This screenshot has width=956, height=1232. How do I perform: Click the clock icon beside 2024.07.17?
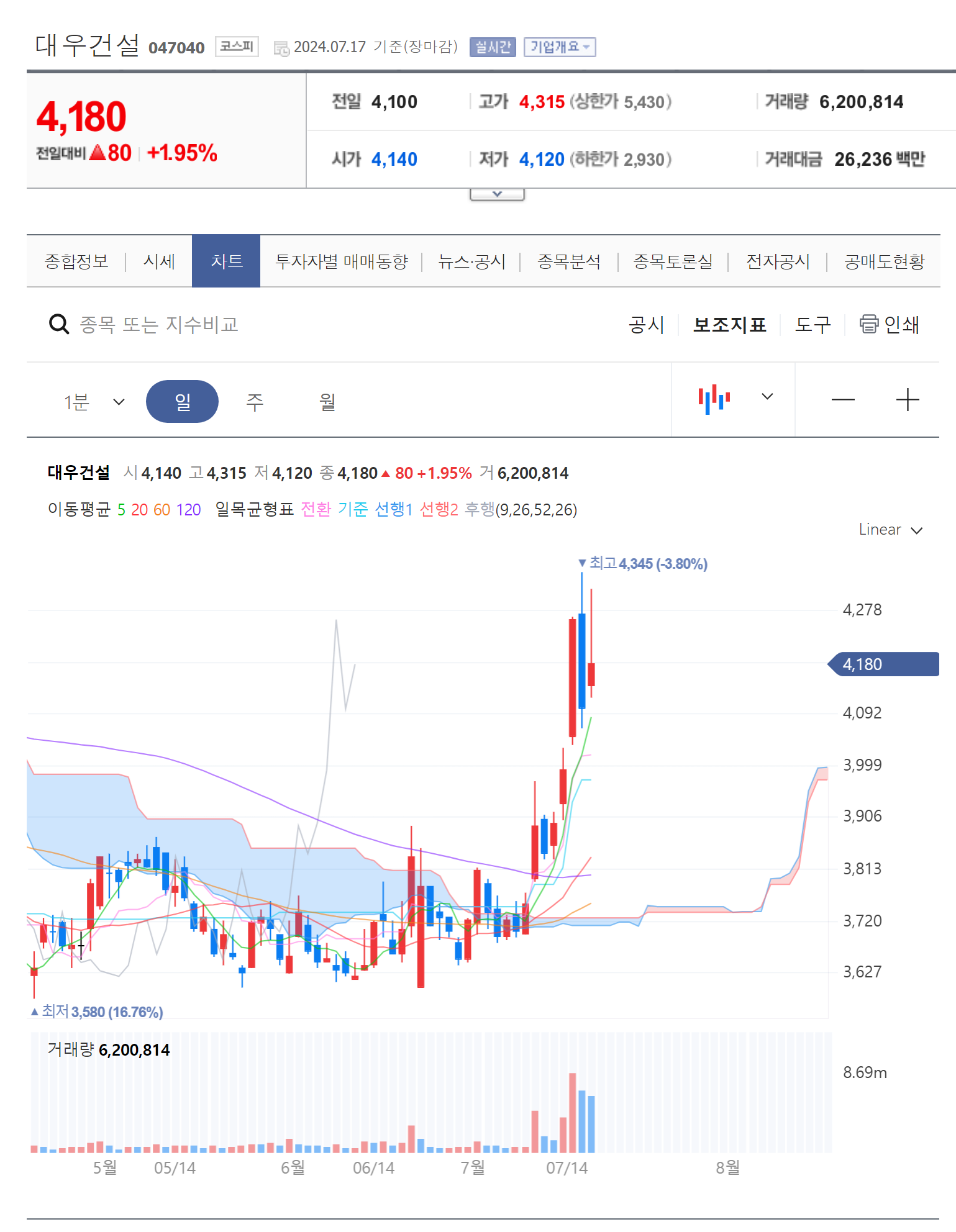[x=281, y=47]
